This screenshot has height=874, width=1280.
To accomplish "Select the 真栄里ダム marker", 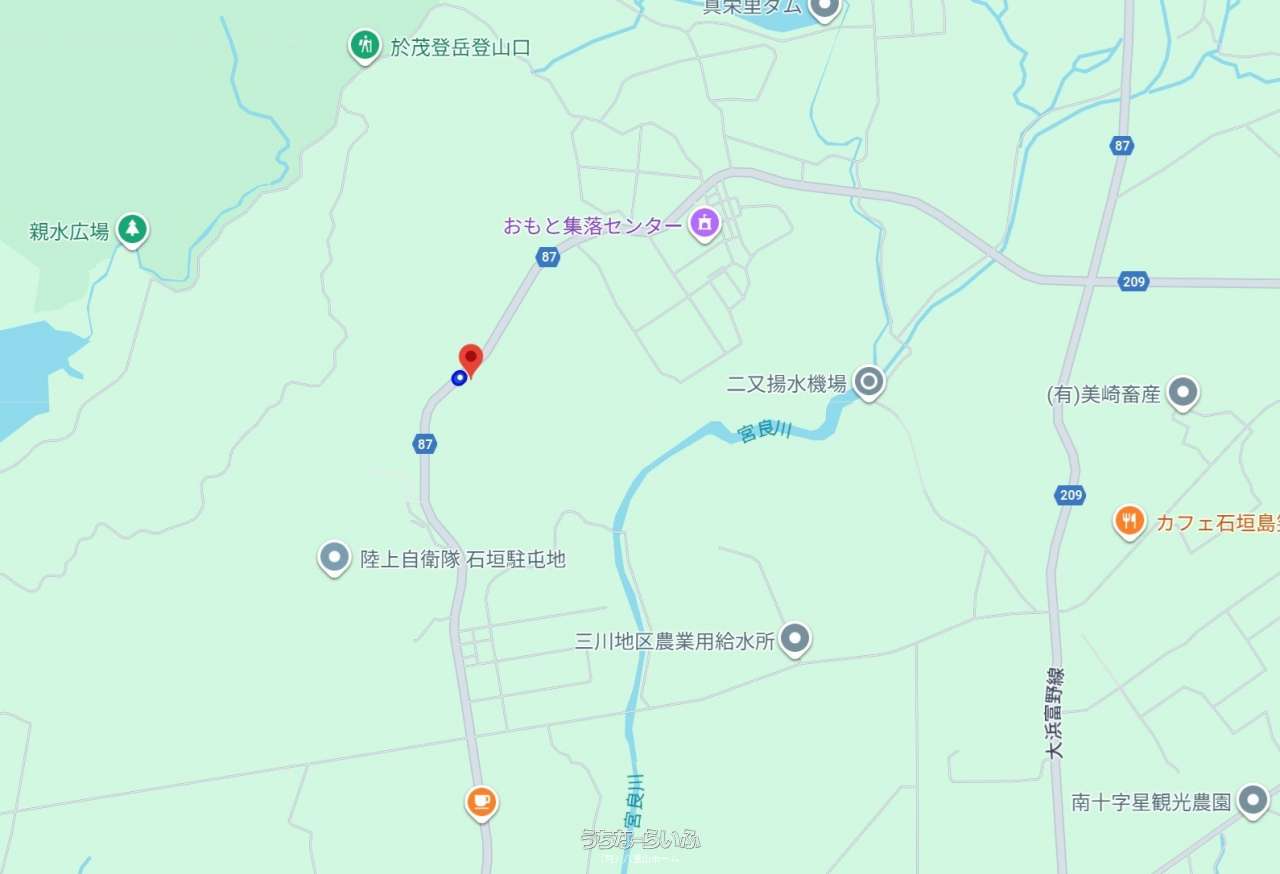I will point(824,8).
